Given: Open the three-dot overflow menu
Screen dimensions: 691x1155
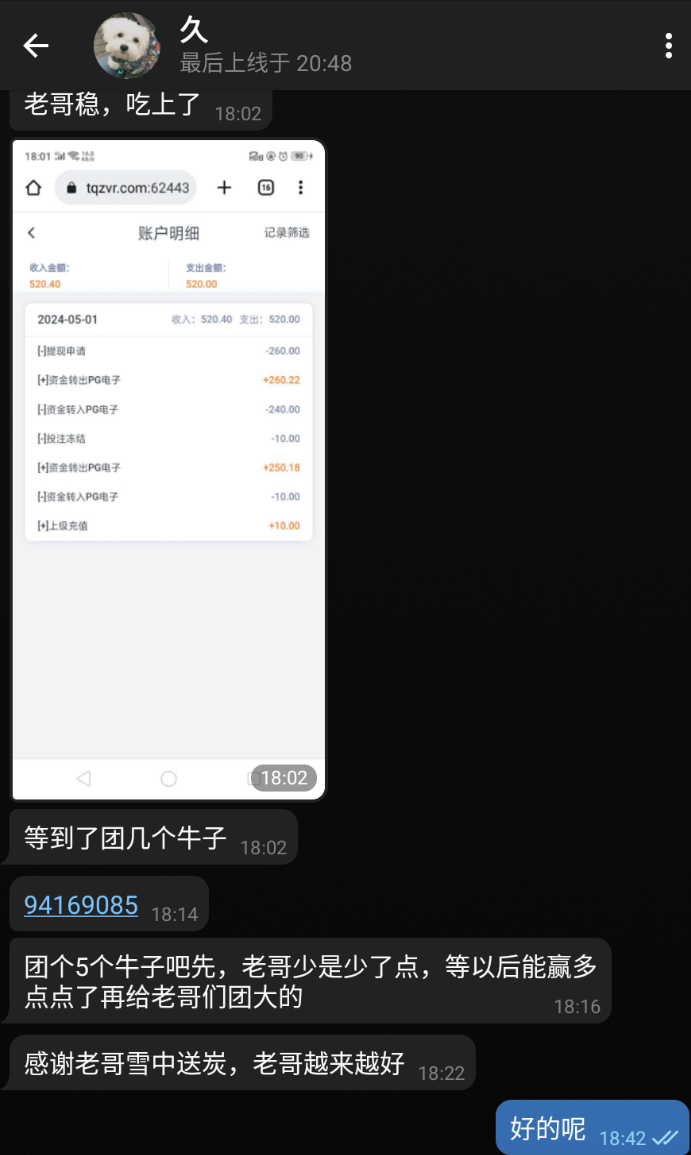Looking at the screenshot, I should [668, 46].
